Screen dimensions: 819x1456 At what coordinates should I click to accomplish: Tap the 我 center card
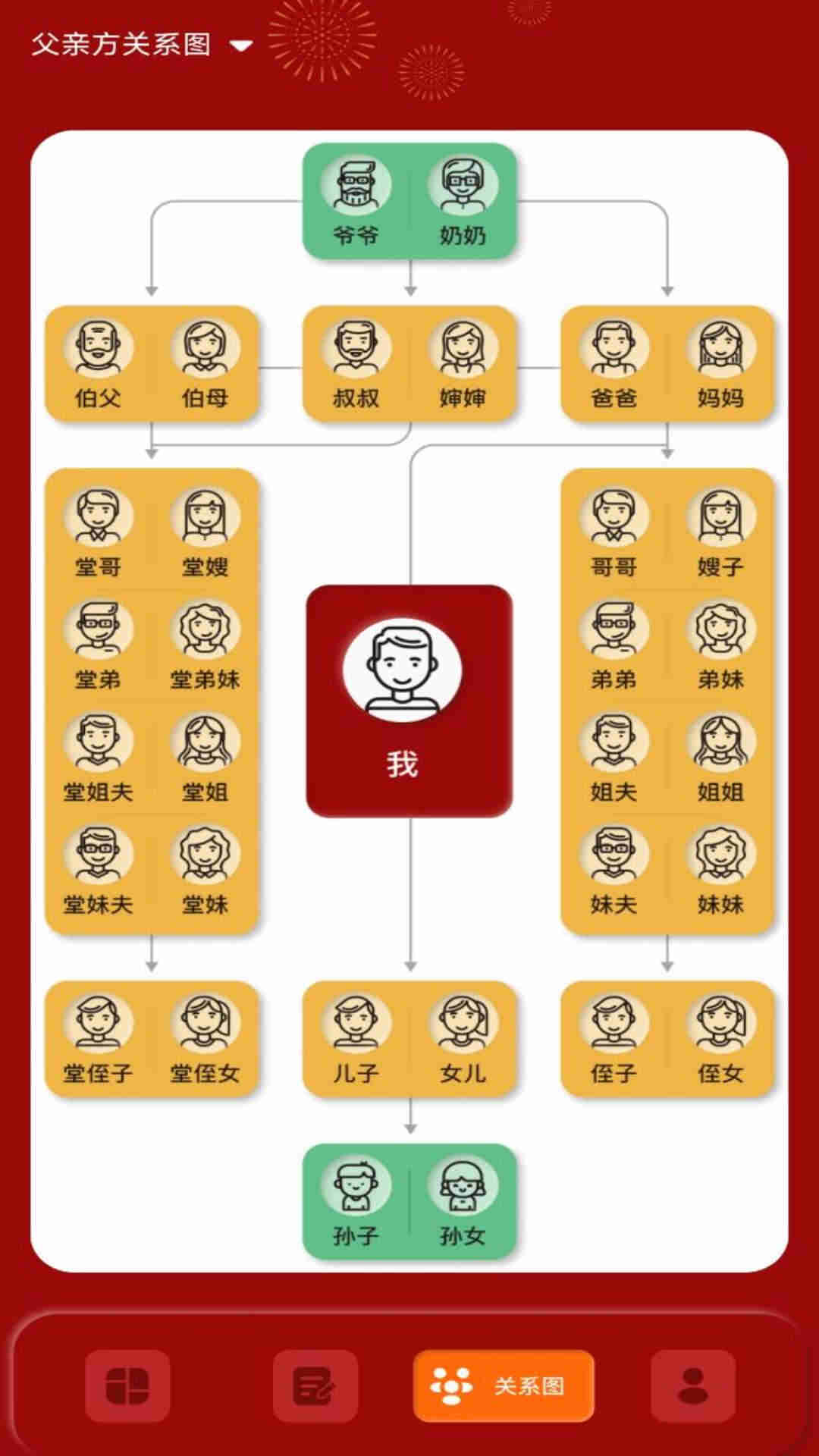click(x=409, y=700)
